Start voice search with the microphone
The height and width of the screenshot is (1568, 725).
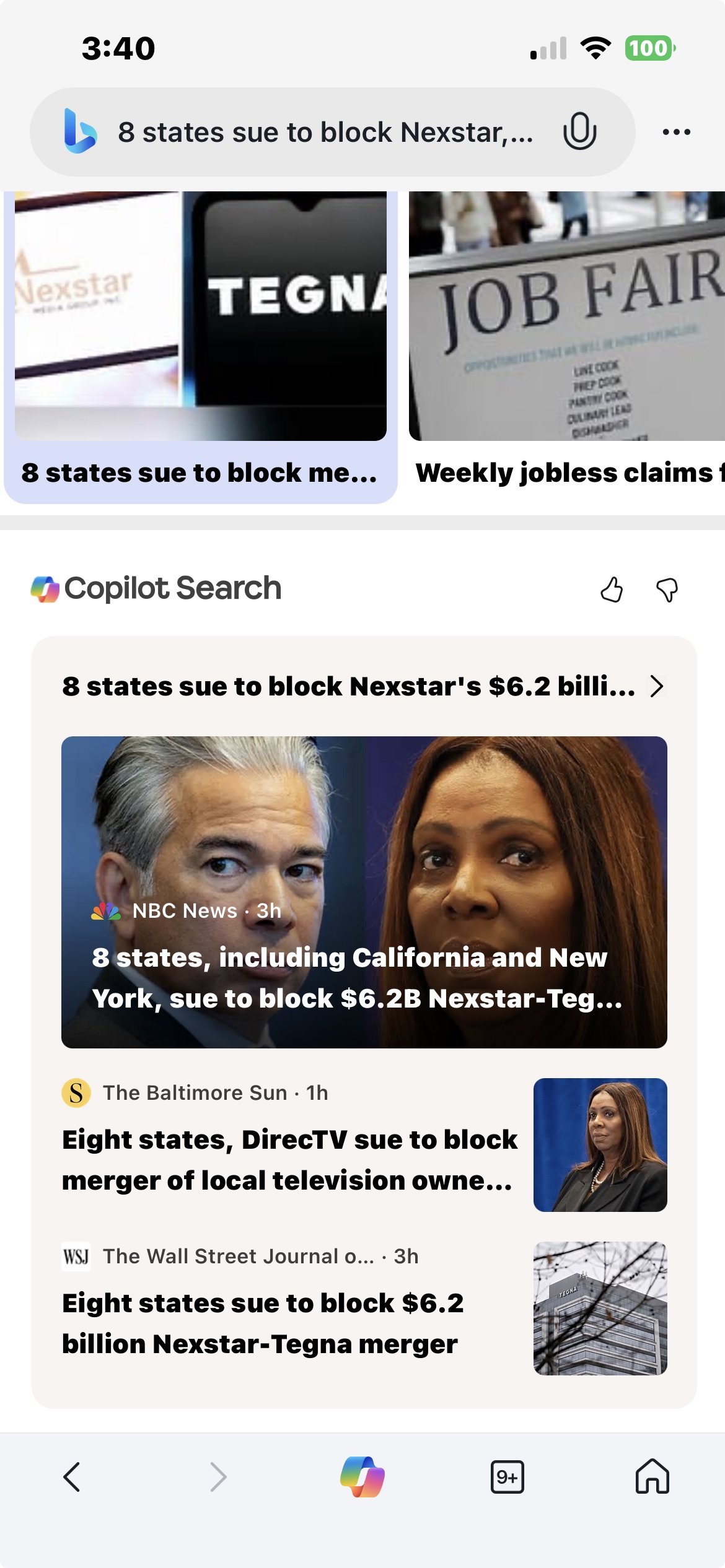pos(579,131)
